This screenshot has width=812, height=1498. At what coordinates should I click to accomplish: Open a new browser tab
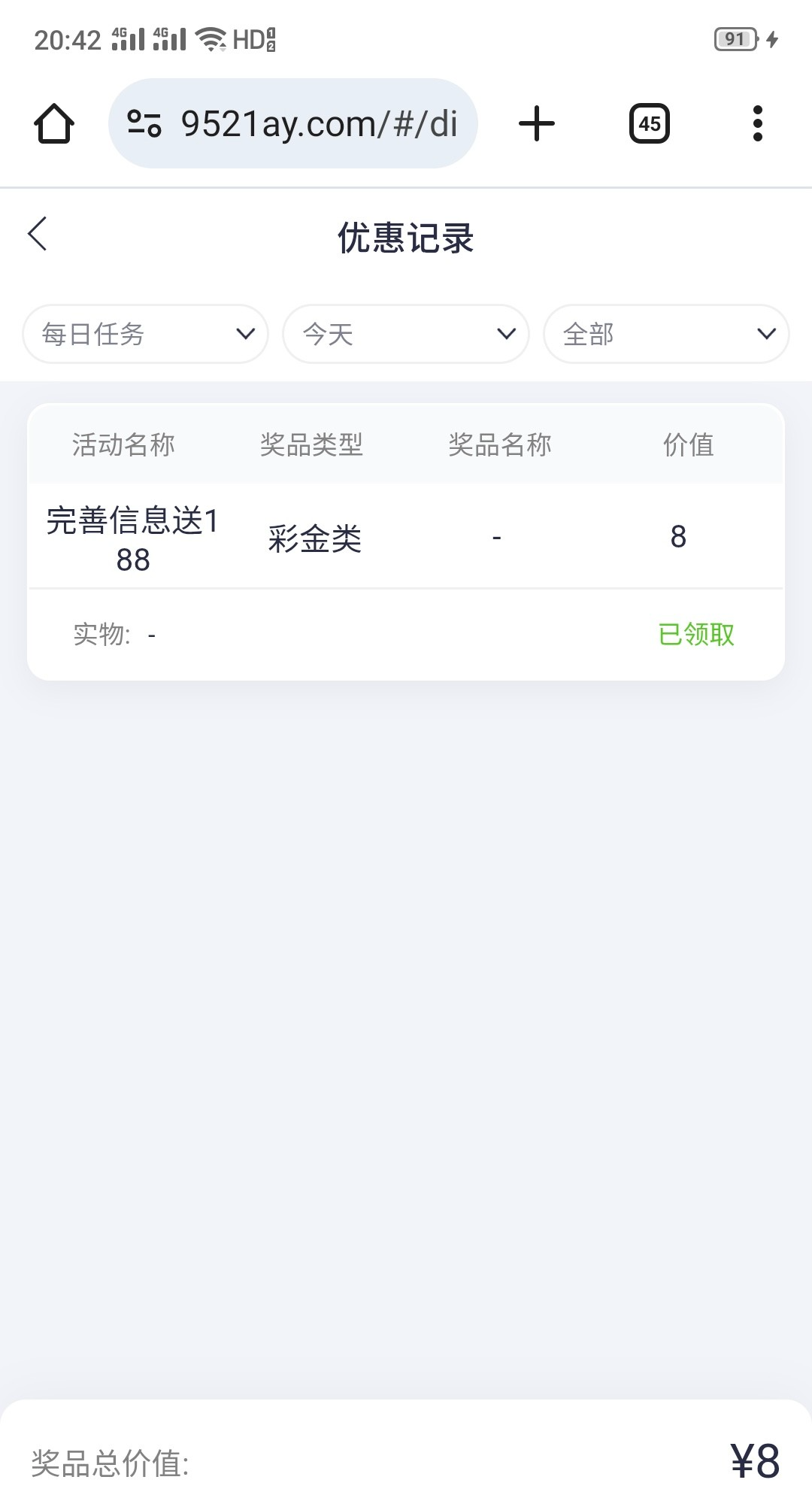[x=537, y=124]
